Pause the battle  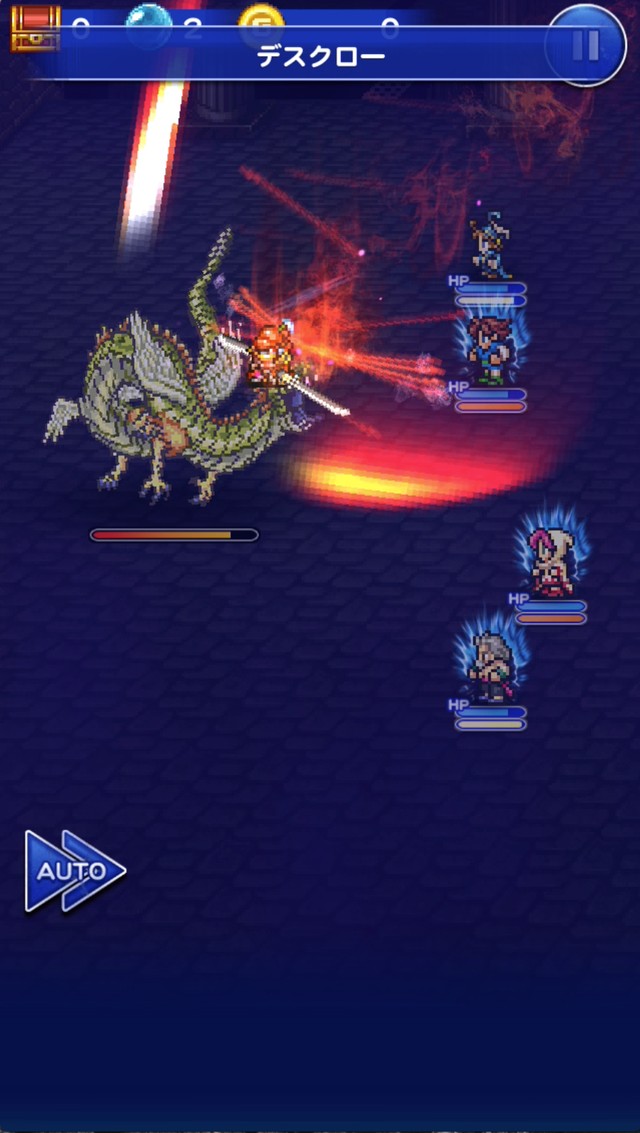585,46
